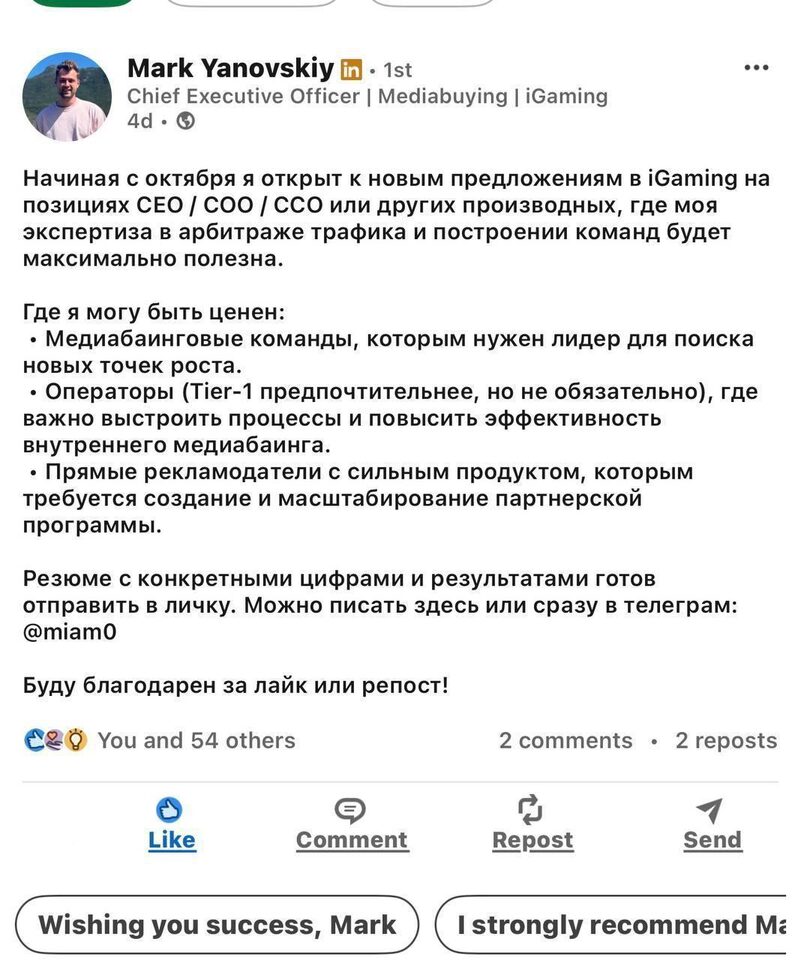Screen dimensions: 801x960
Task: Like Mark Yanovskiy's post
Action: point(172,824)
